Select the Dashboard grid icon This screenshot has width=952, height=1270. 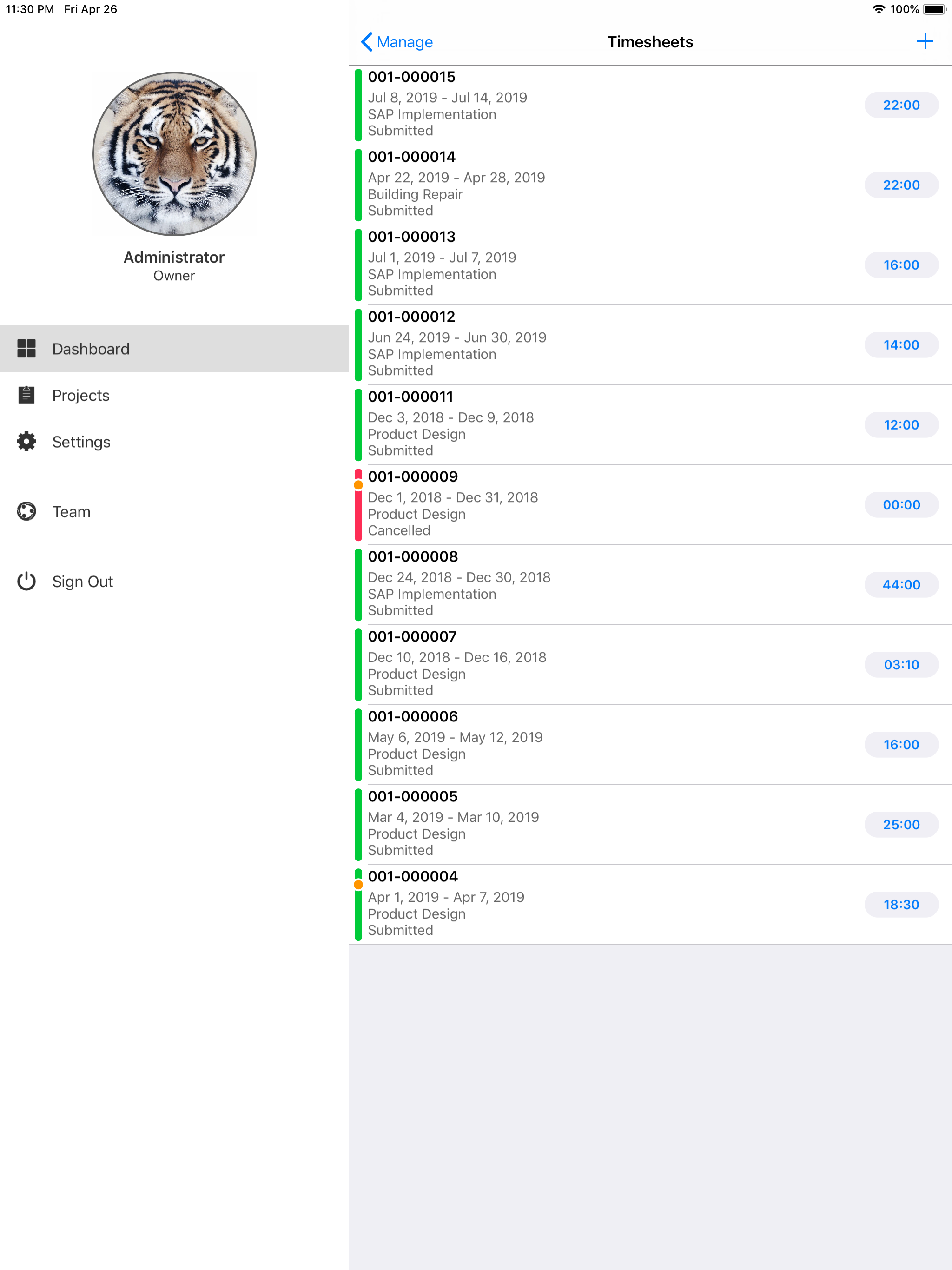tap(26, 349)
